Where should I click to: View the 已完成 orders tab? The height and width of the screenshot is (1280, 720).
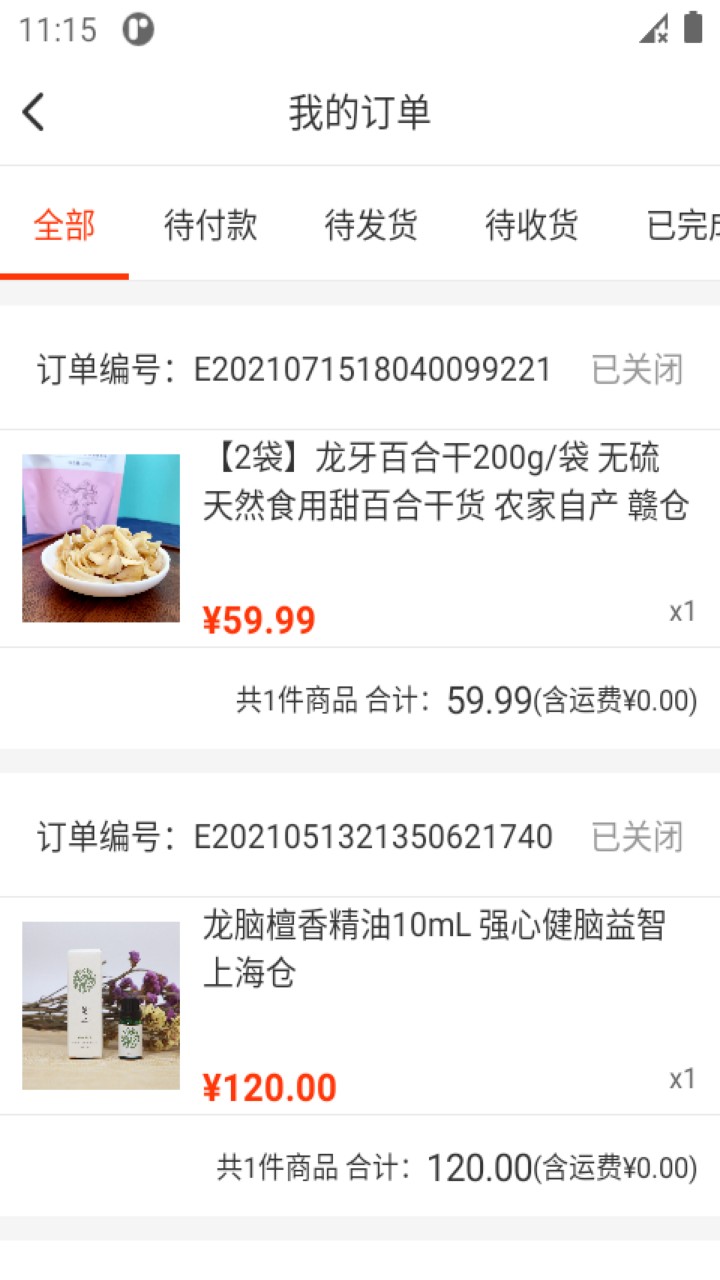(684, 226)
